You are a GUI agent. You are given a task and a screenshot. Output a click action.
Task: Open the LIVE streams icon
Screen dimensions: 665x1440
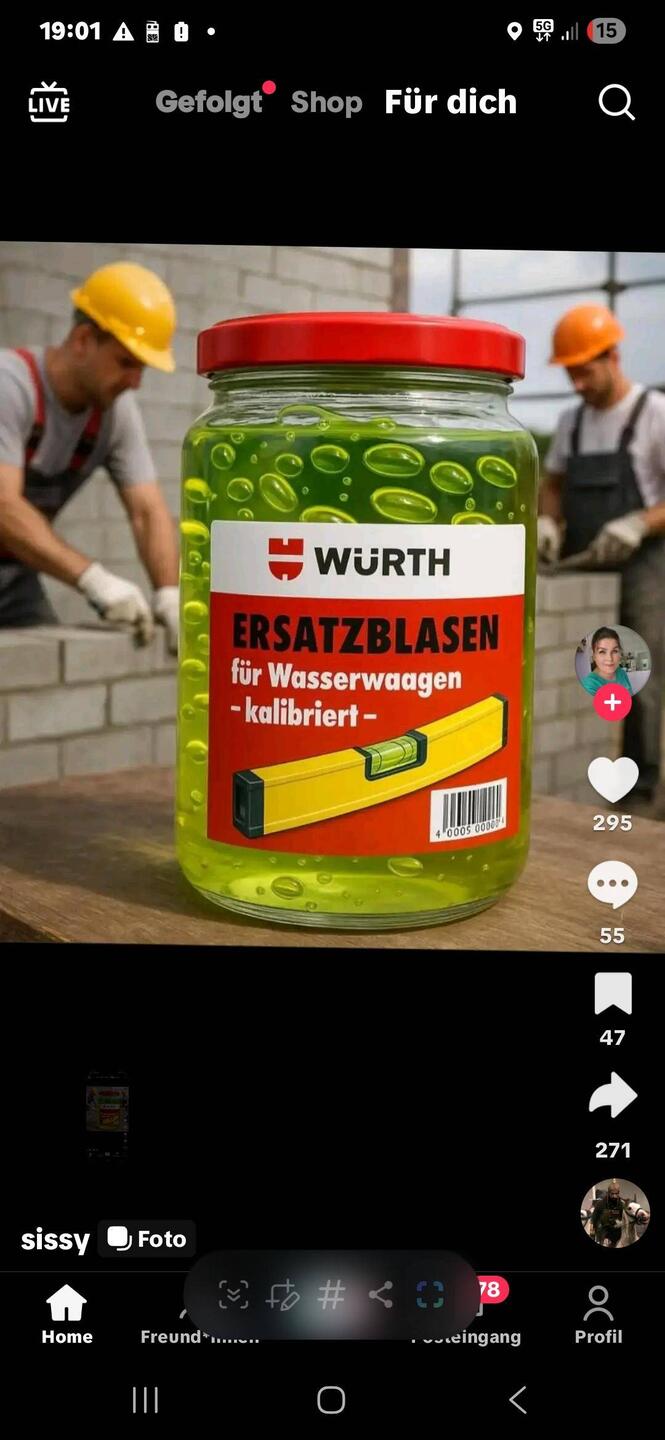coord(49,103)
